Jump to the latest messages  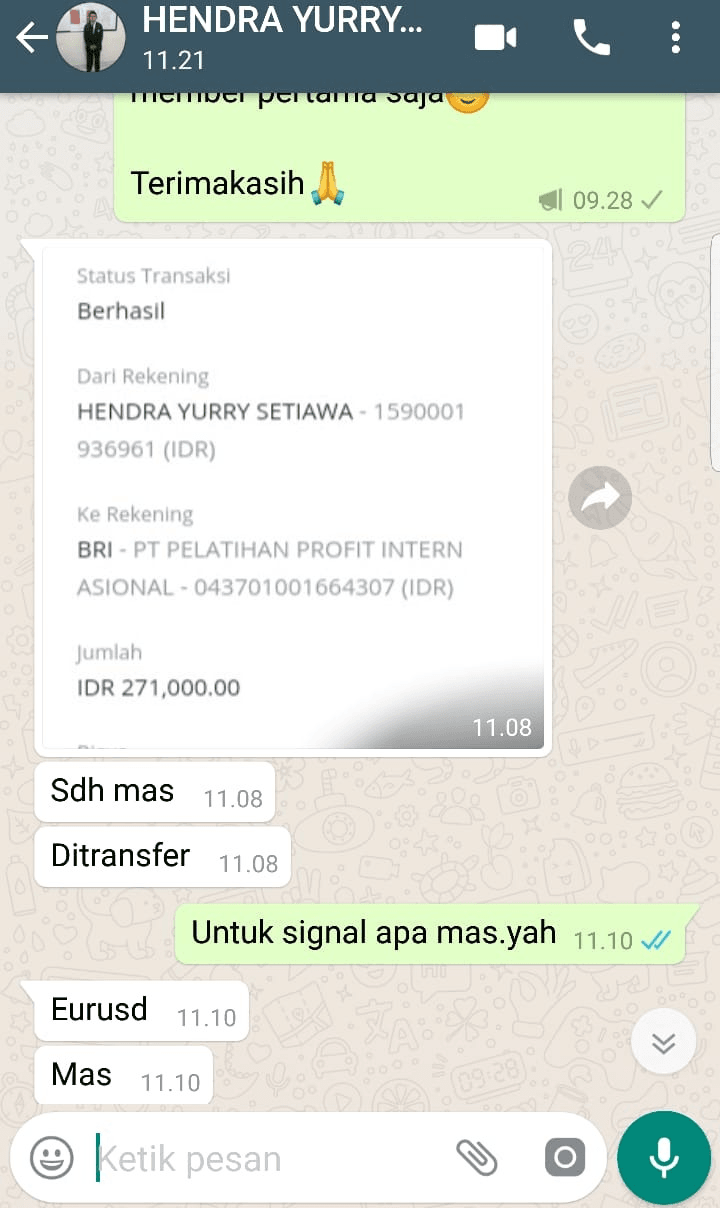[x=663, y=1042]
